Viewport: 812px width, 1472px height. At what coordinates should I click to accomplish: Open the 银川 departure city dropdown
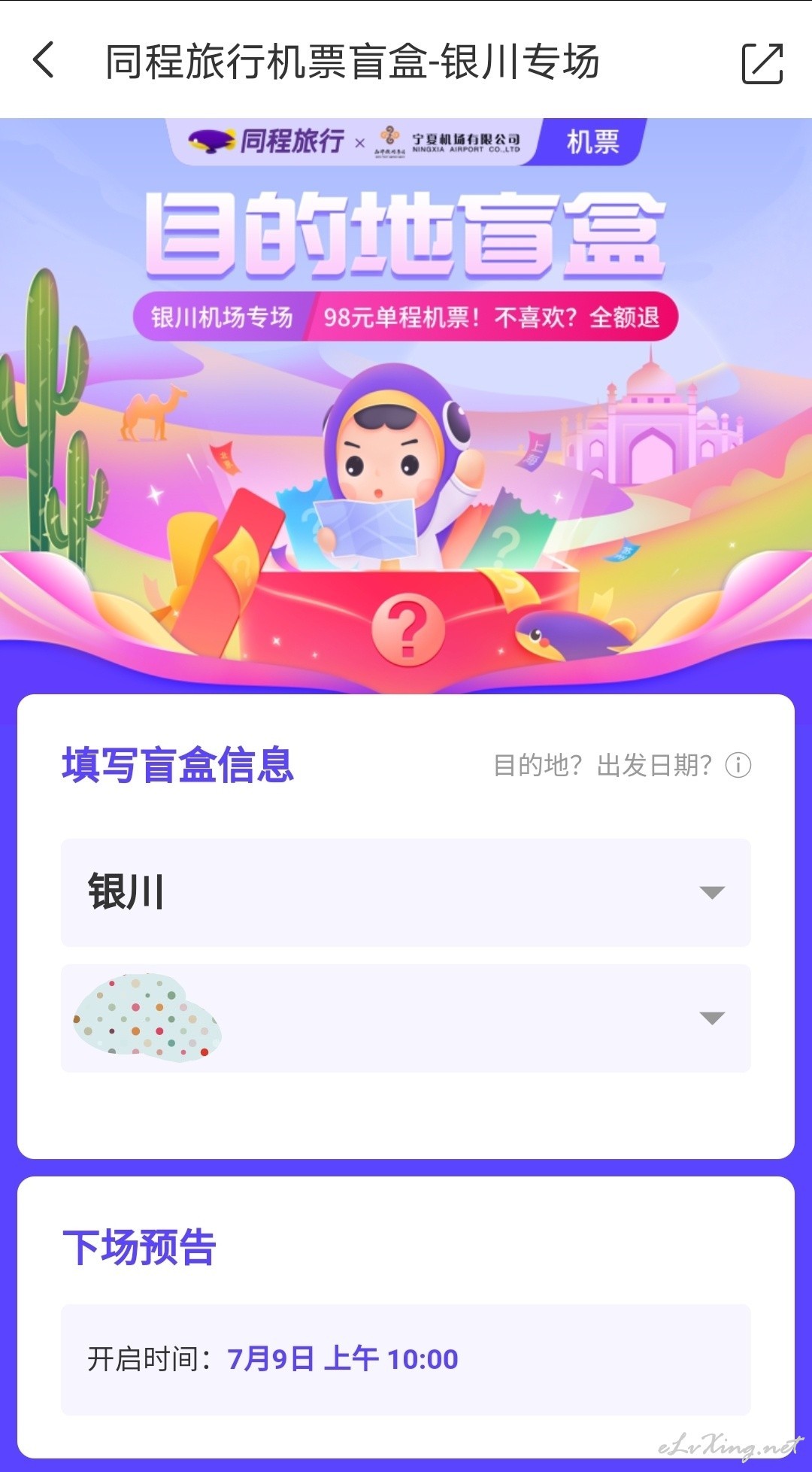click(406, 892)
